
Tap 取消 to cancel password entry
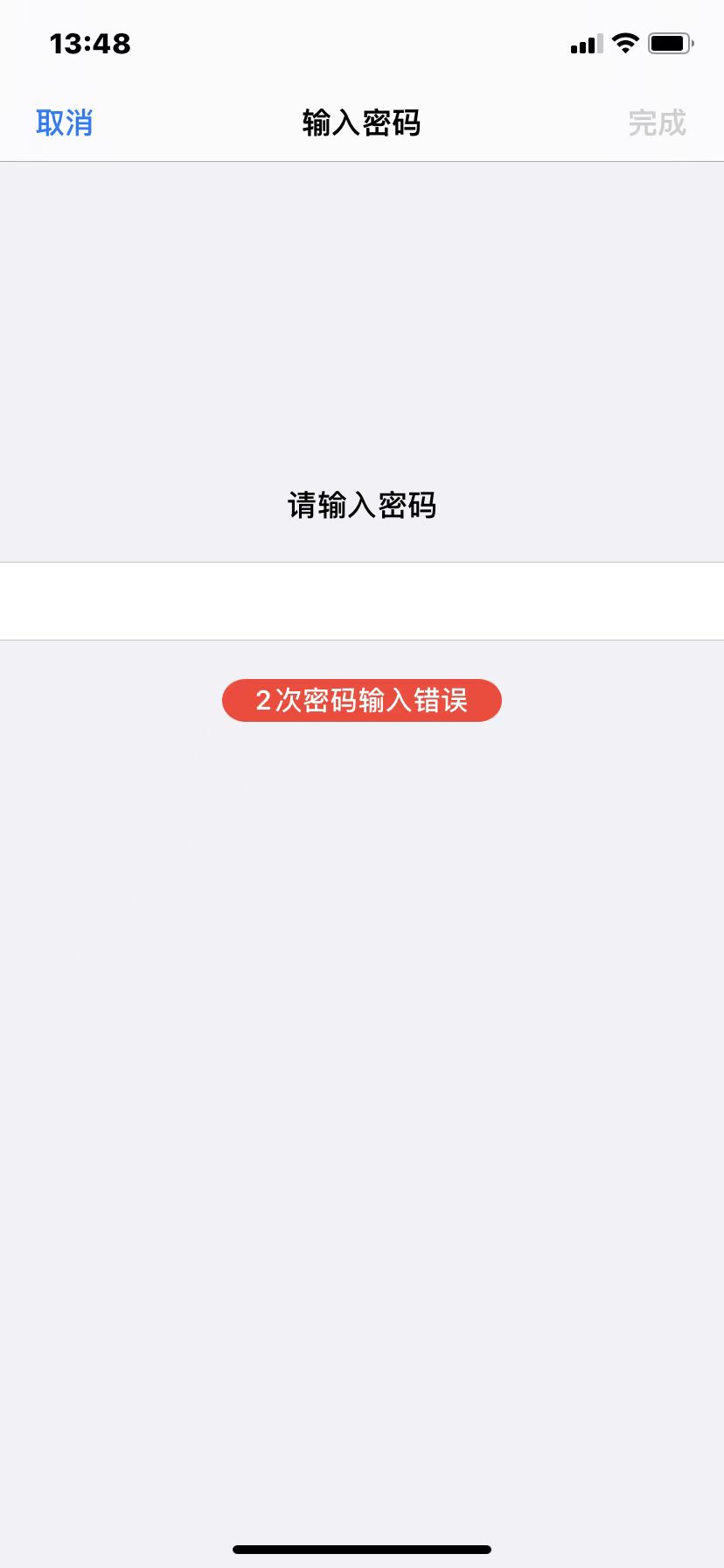tap(64, 123)
